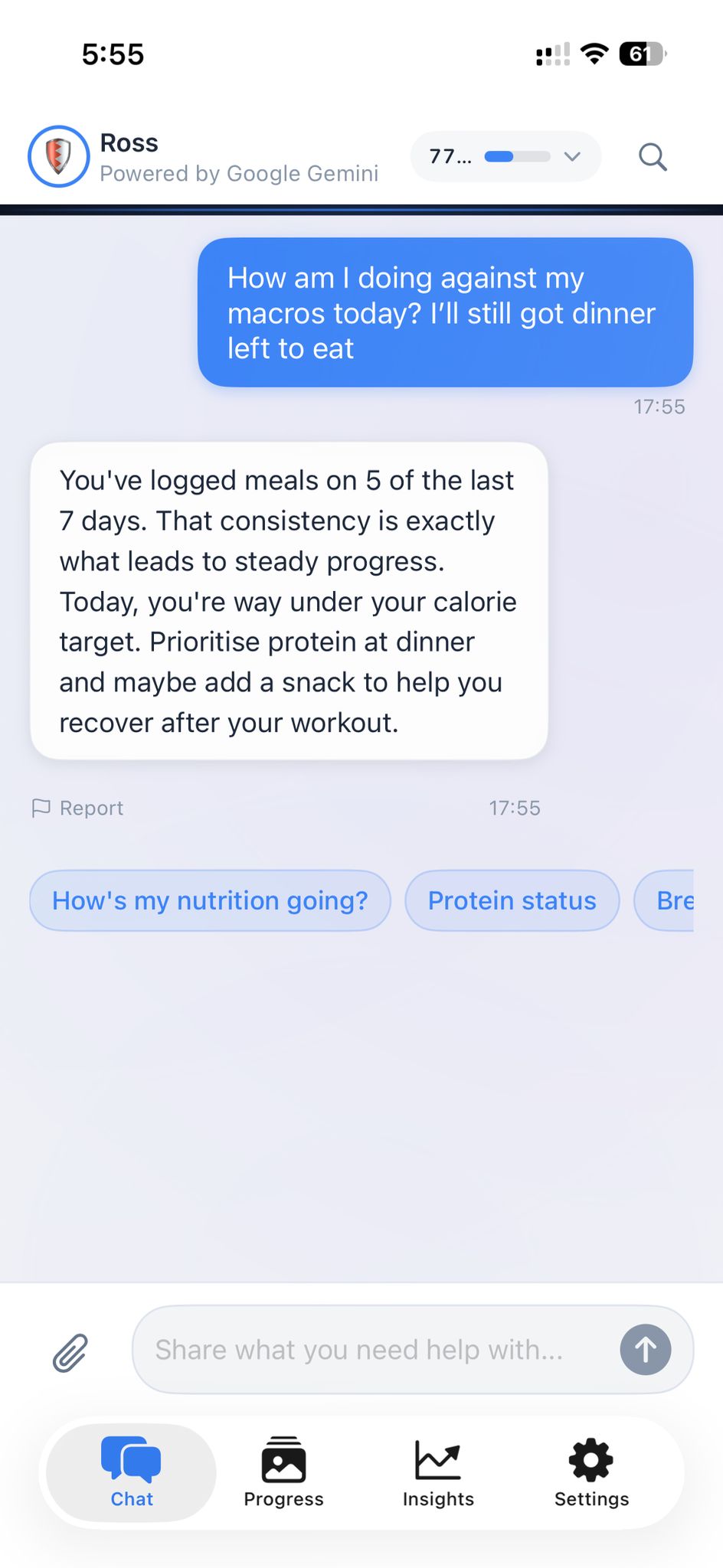Open the Progress photo icon in navigation

tap(283, 1457)
